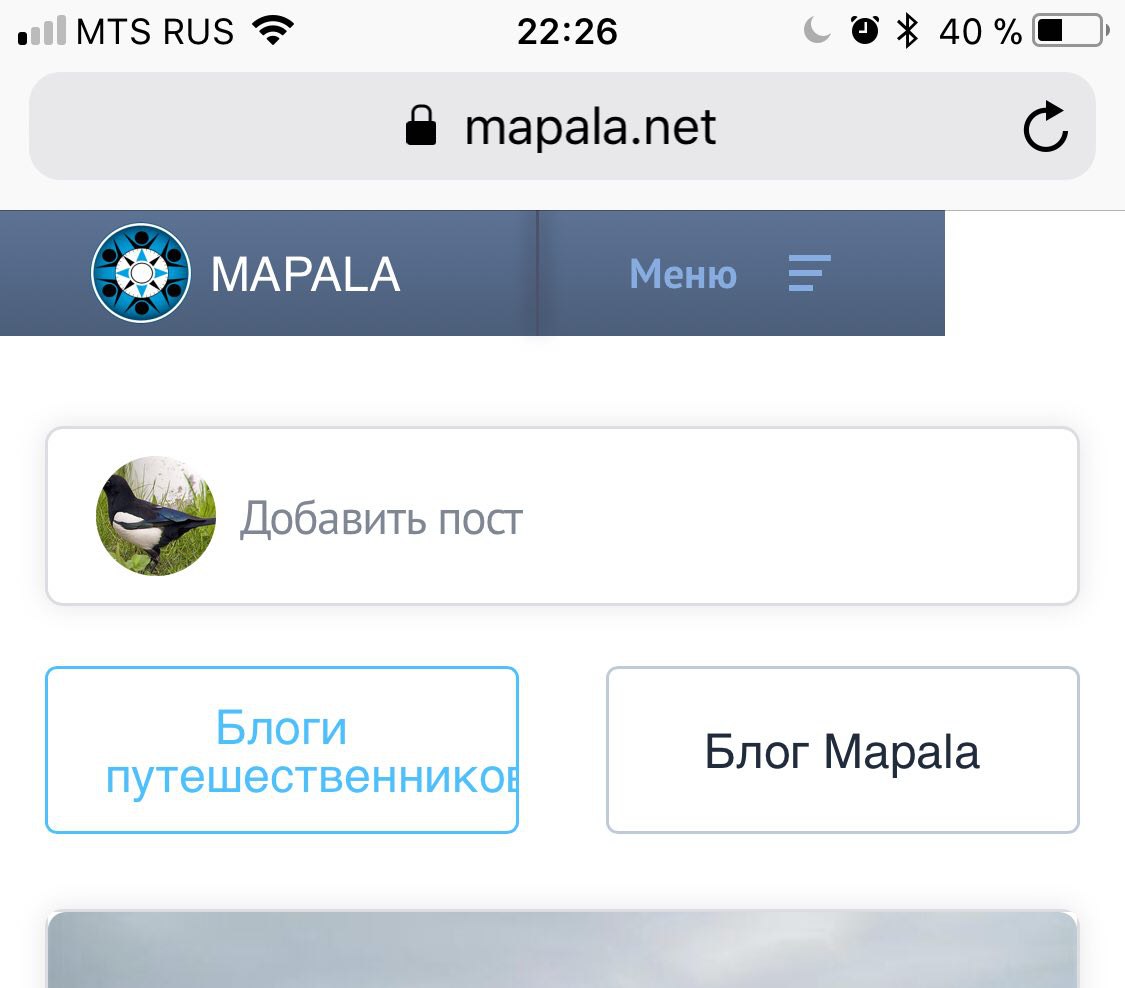Open the first post card image
This screenshot has height=988, width=1125.
(562, 950)
